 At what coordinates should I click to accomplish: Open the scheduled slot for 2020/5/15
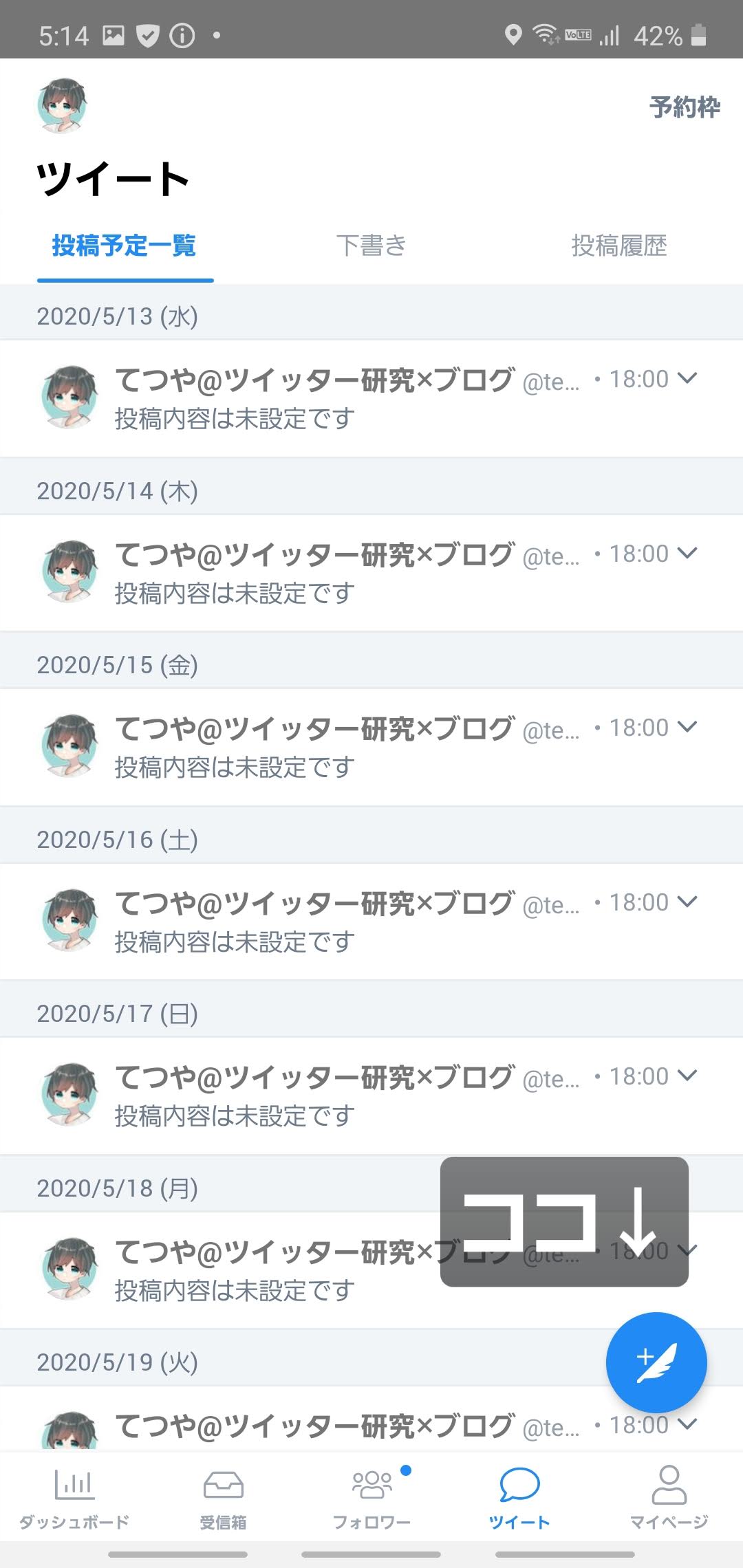371,748
